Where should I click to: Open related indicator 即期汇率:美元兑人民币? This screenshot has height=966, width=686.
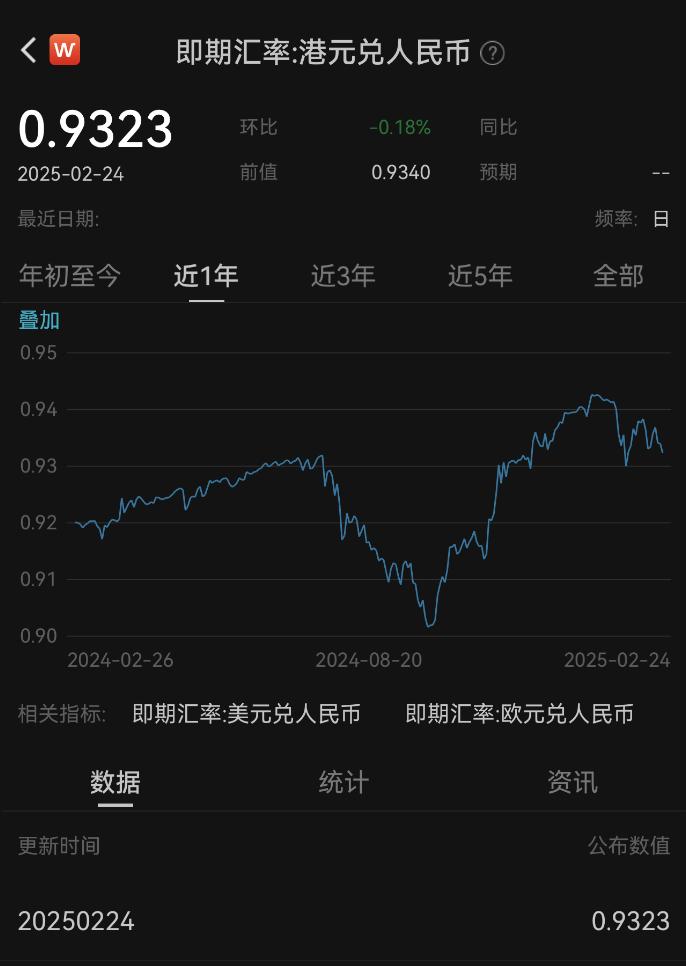tap(247, 714)
